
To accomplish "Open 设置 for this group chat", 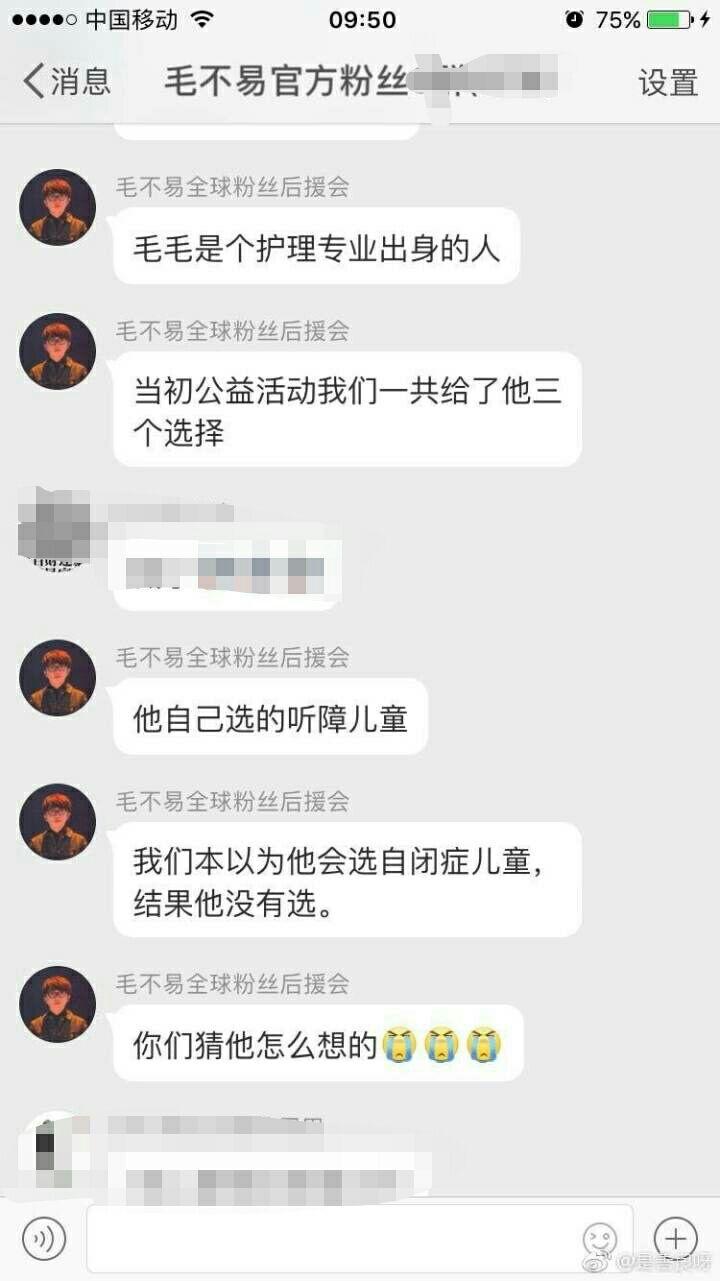I will [x=667, y=82].
